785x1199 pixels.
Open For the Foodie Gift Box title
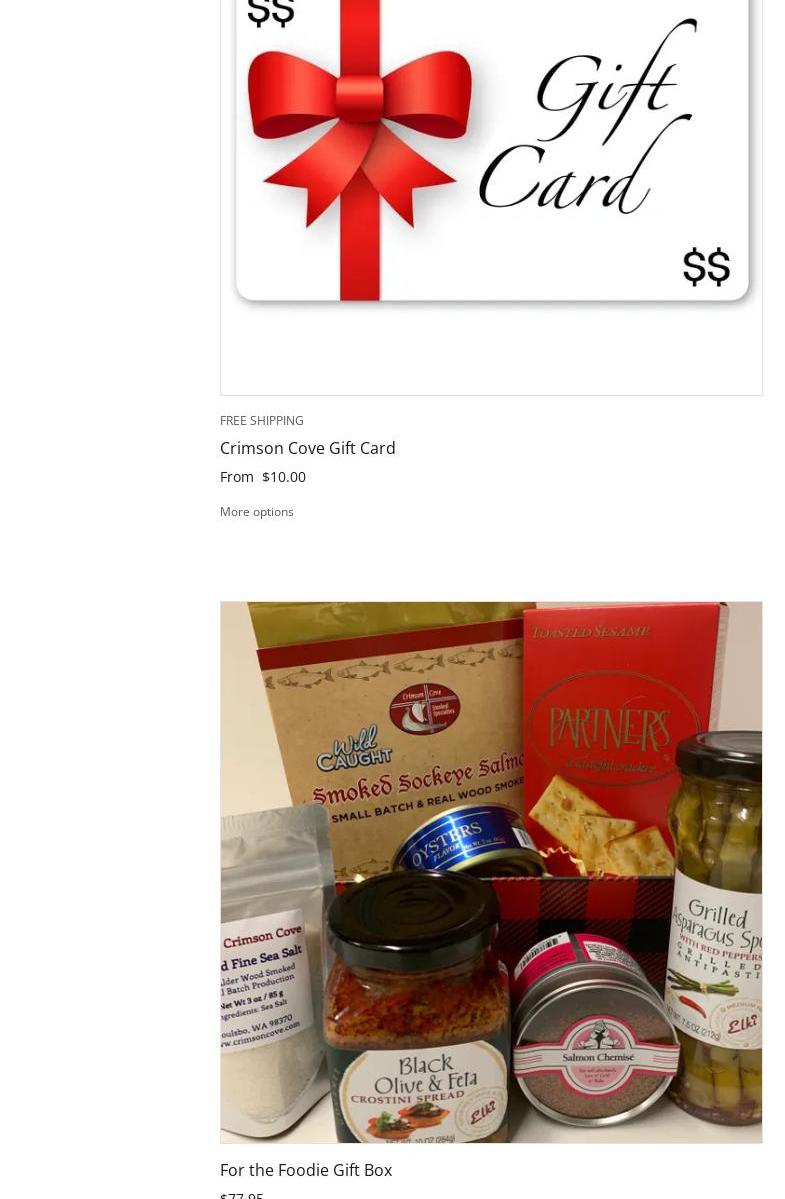coord(306,1170)
